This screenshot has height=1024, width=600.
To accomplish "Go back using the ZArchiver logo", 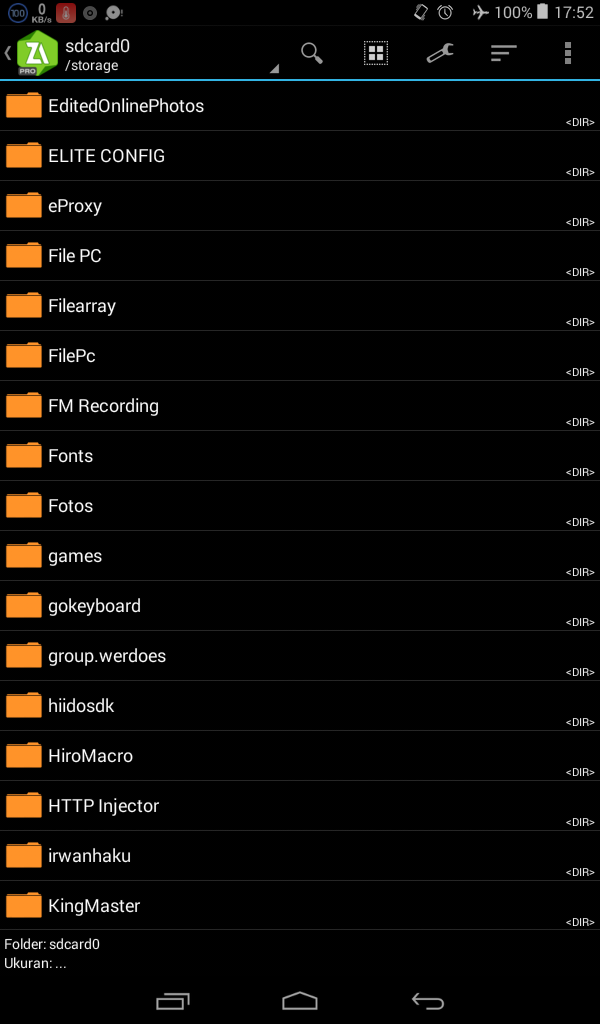I will 30,54.
